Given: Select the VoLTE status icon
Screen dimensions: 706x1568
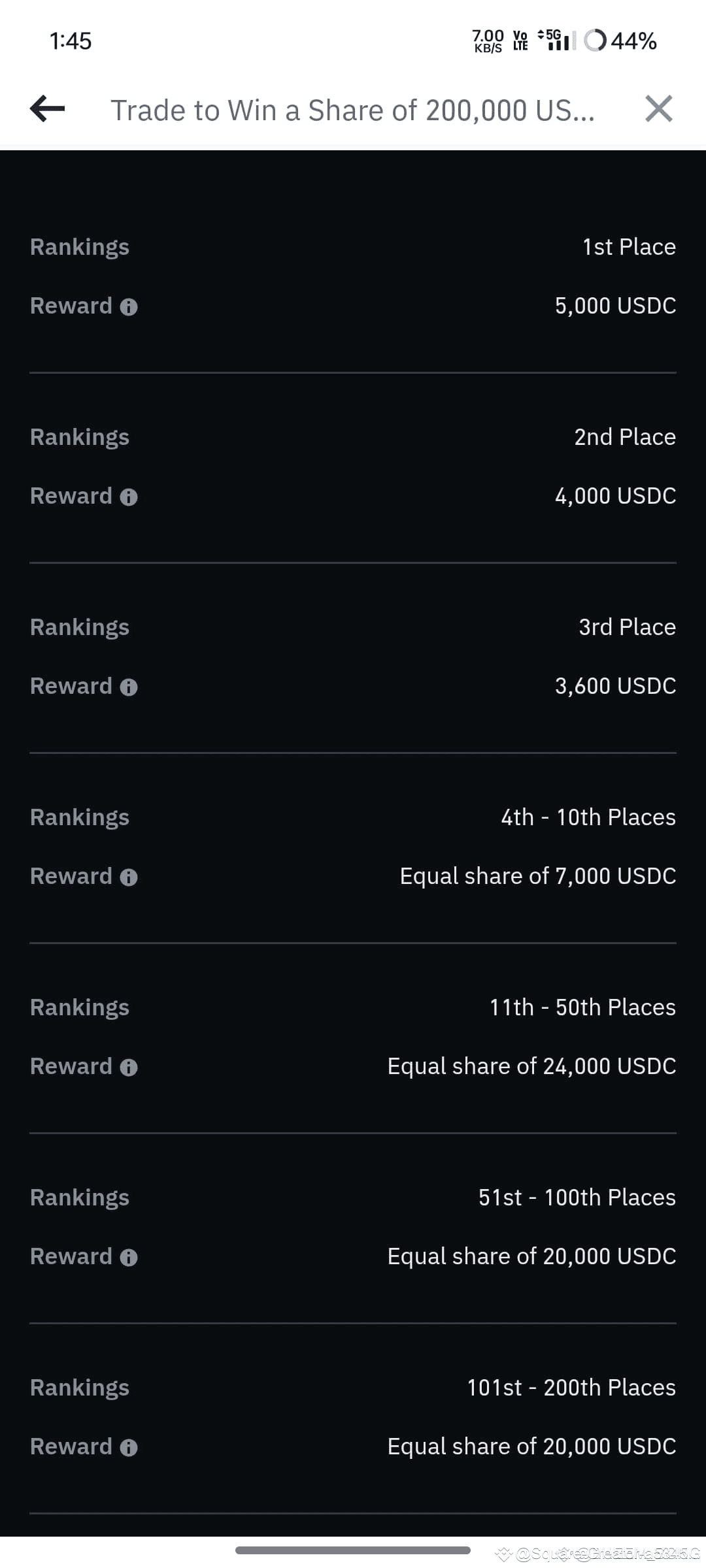Looking at the screenshot, I should click(520, 41).
